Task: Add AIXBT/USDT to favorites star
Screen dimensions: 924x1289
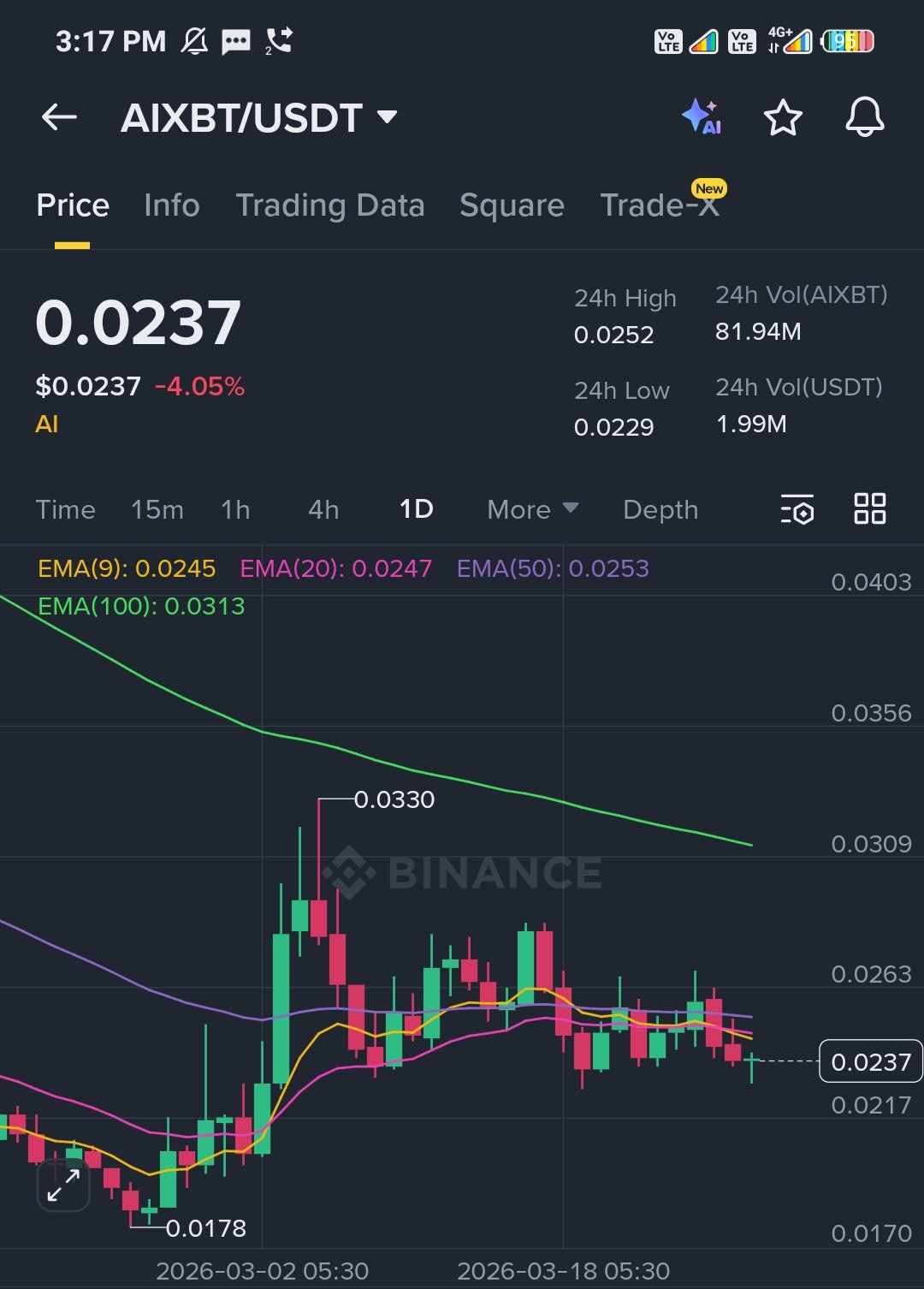Action: pos(783,117)
